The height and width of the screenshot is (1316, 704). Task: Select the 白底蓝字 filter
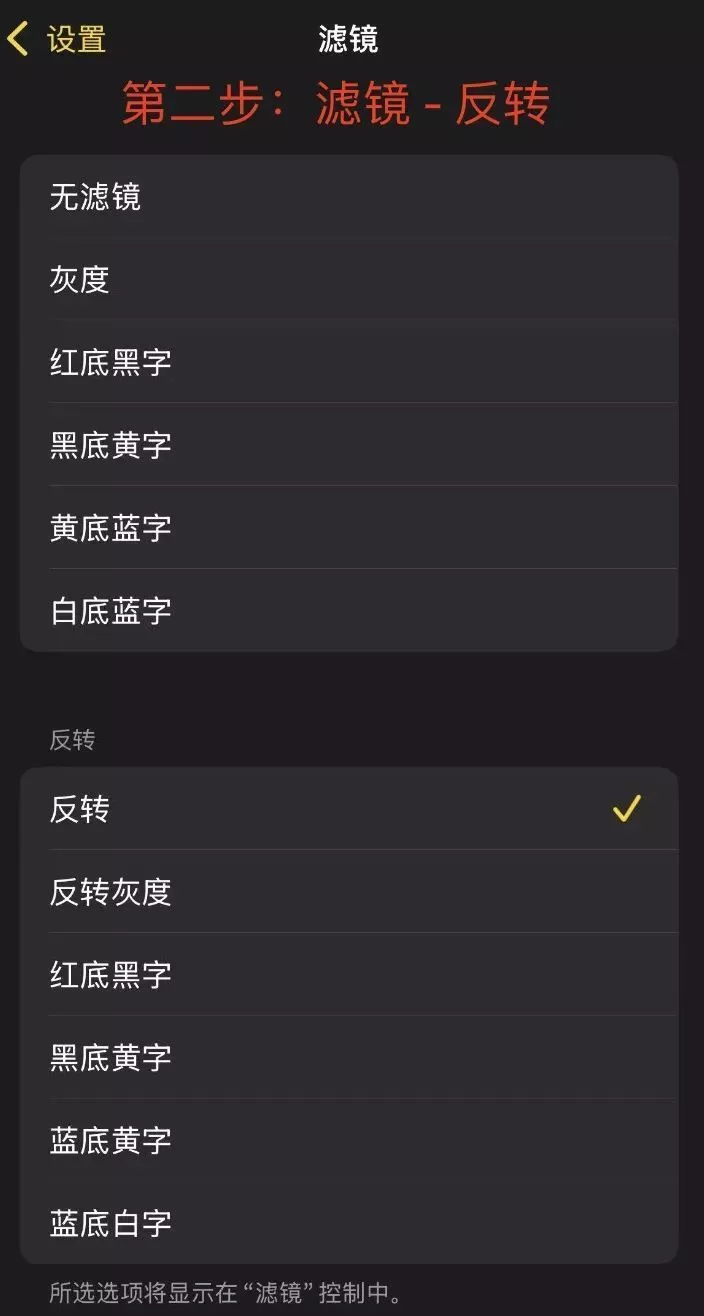(x=348, y=610)
